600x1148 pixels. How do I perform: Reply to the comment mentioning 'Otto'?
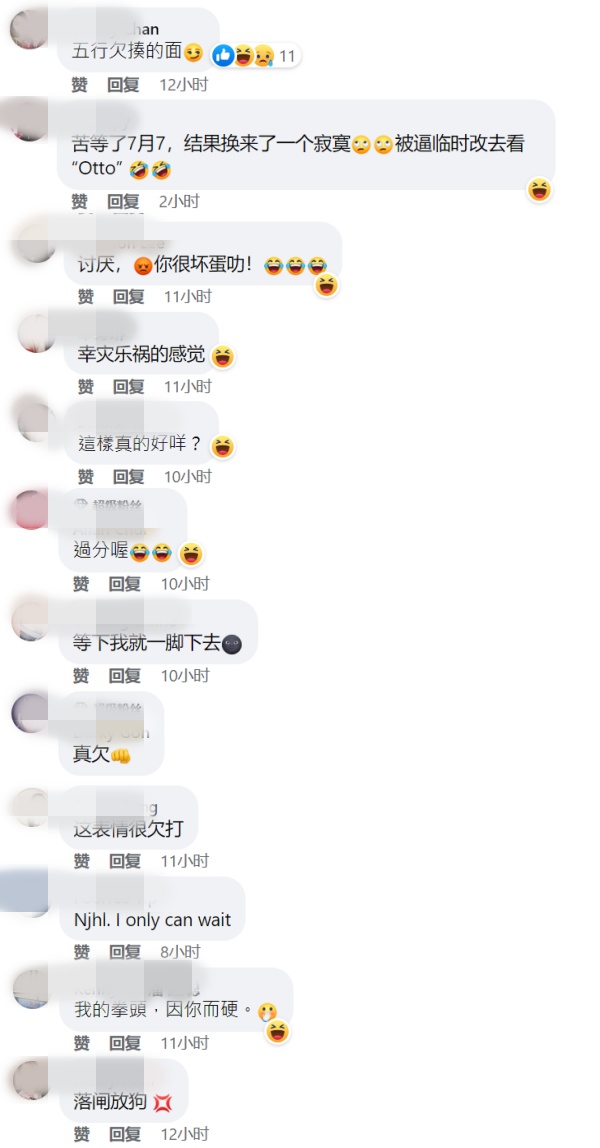[x=123, y=201]
